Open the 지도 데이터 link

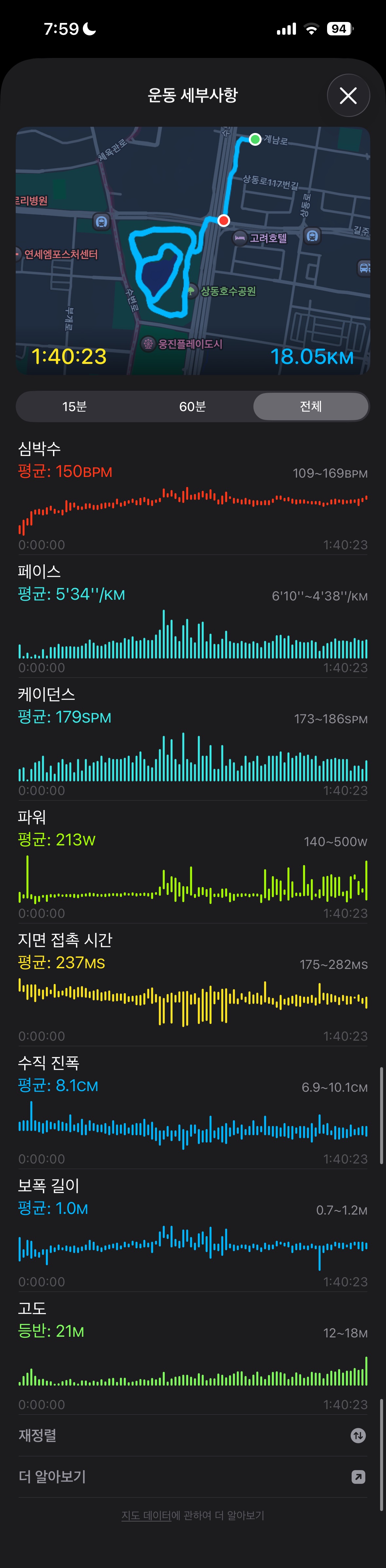tap(146, 1516)
